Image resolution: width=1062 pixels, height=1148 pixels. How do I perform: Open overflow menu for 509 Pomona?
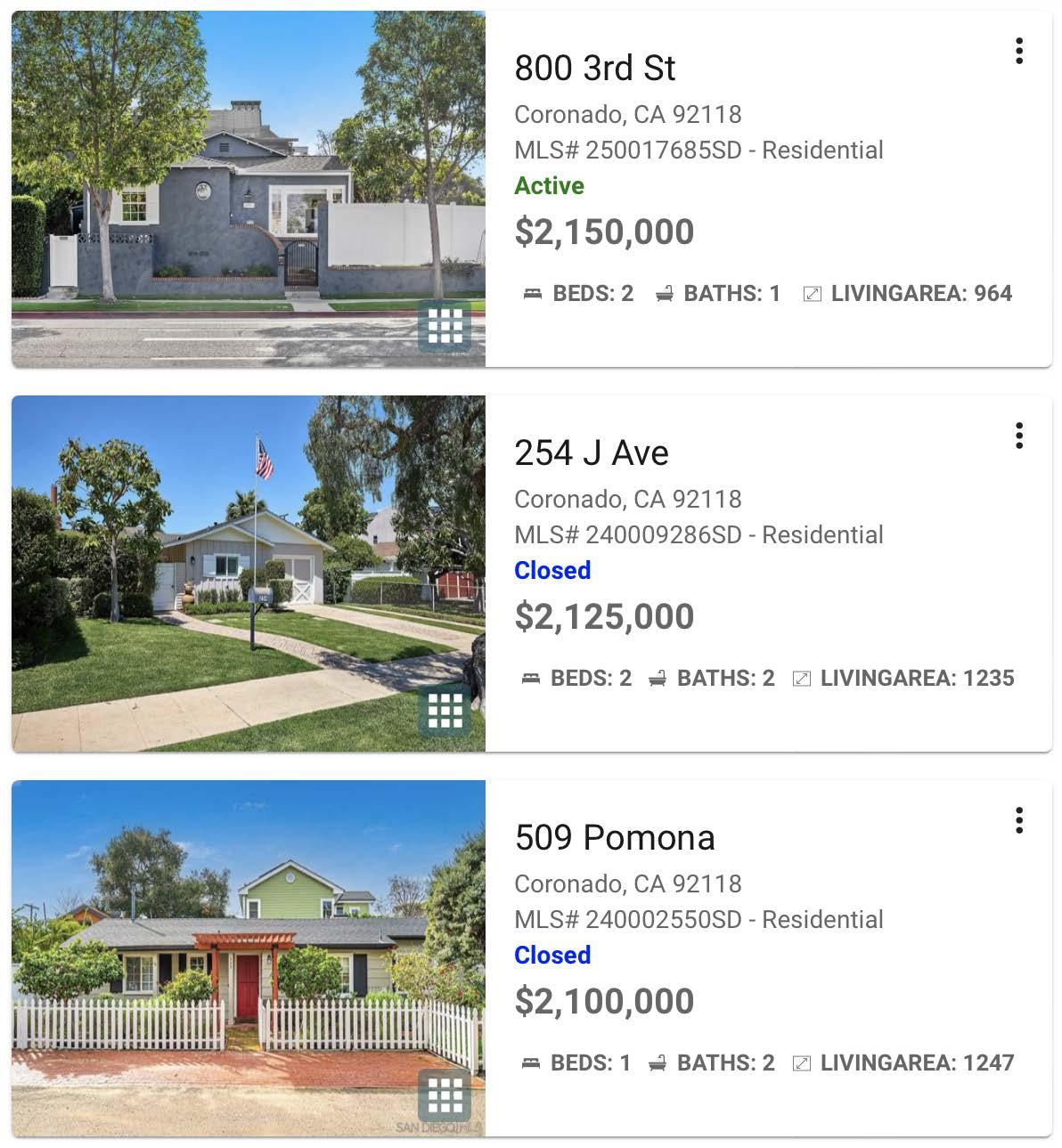(x=1019, y=820)
